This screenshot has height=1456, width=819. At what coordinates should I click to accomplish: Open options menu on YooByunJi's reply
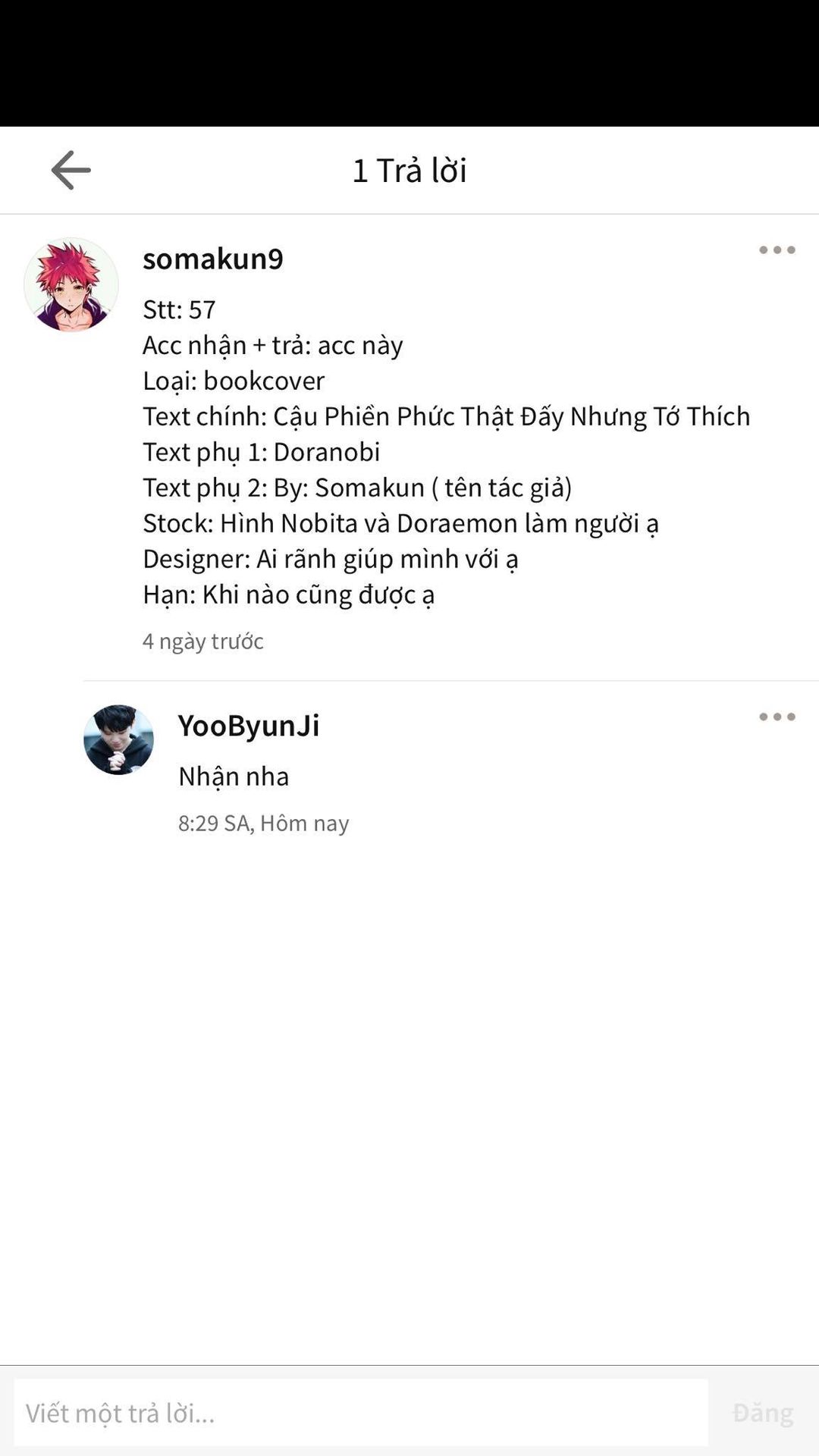click(777, 717)
